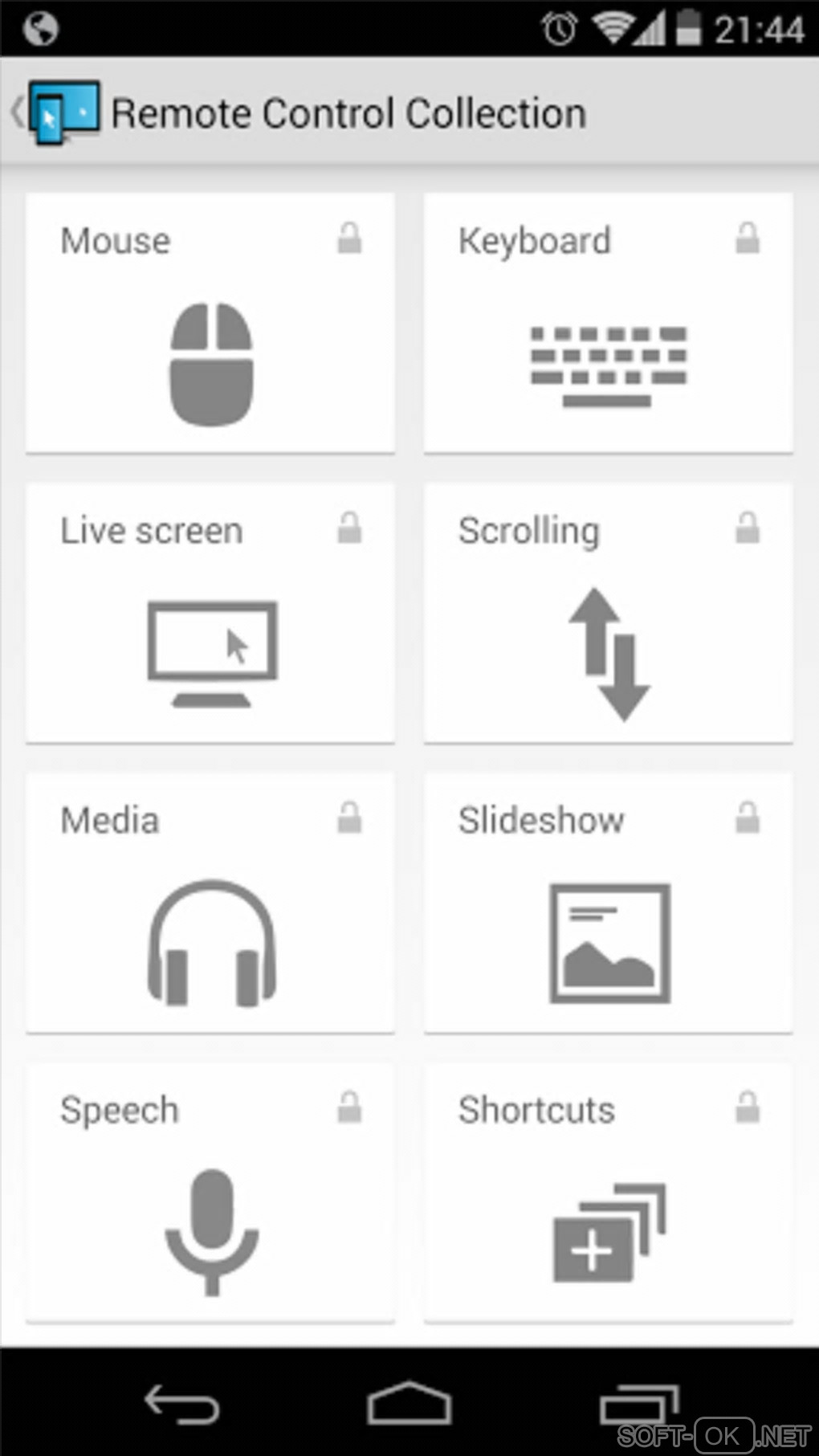This screenshot has height=1456, width=819.
Task: Open the Speech remote
Action: pyautogui.click(x=210, y=1193)
